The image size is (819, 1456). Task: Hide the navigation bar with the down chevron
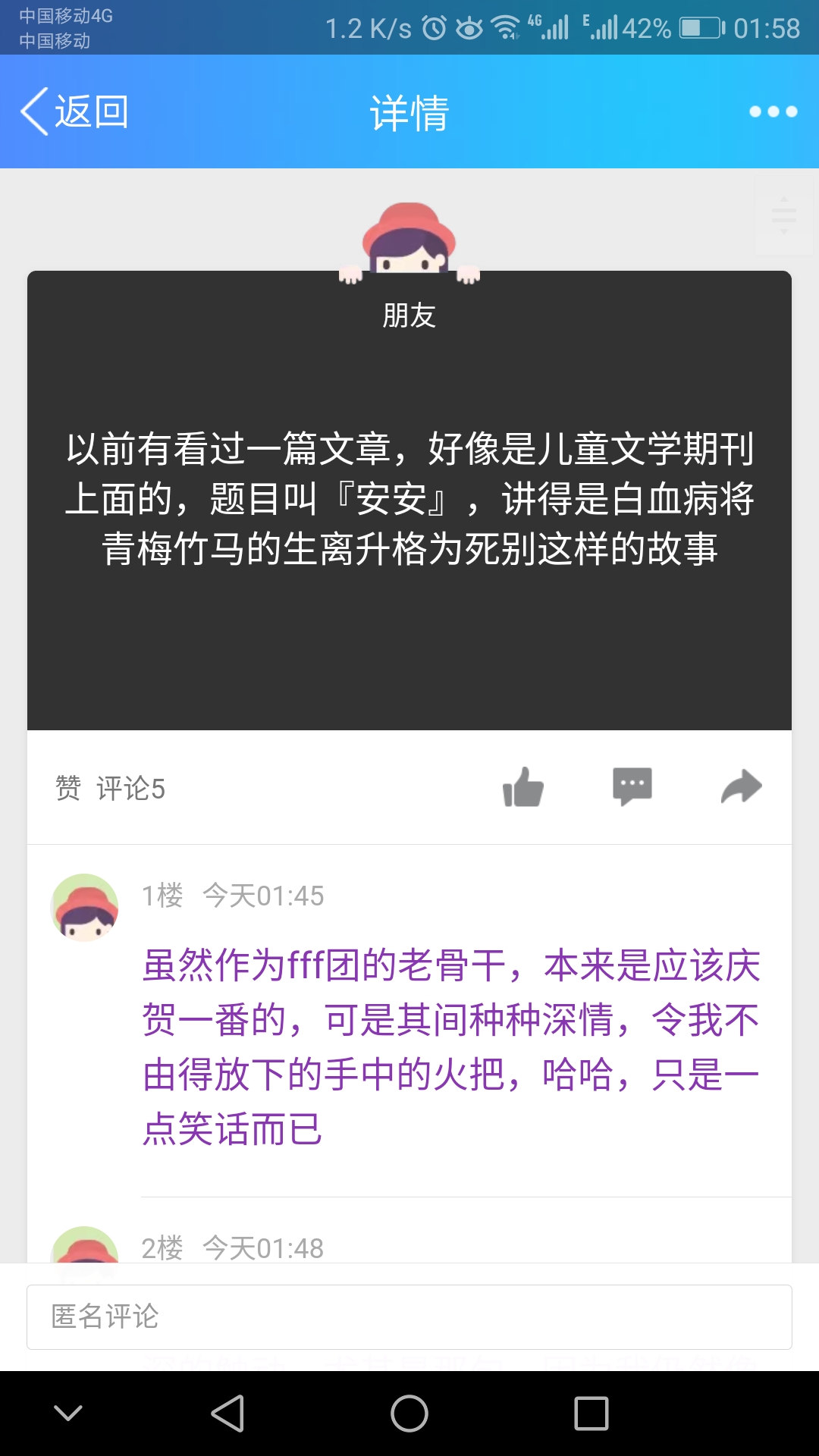click(68, 1414)
